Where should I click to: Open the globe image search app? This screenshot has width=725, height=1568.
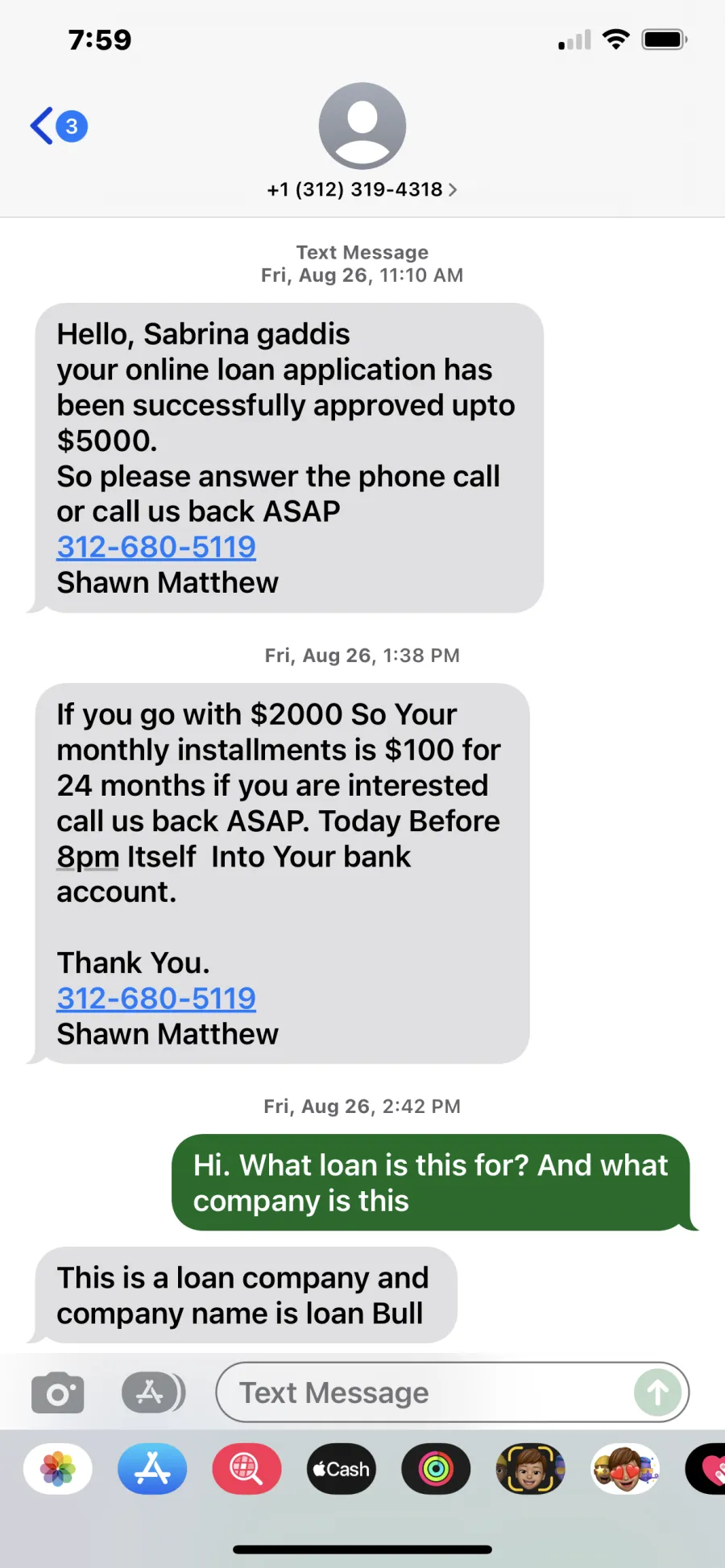point(246,1469)
